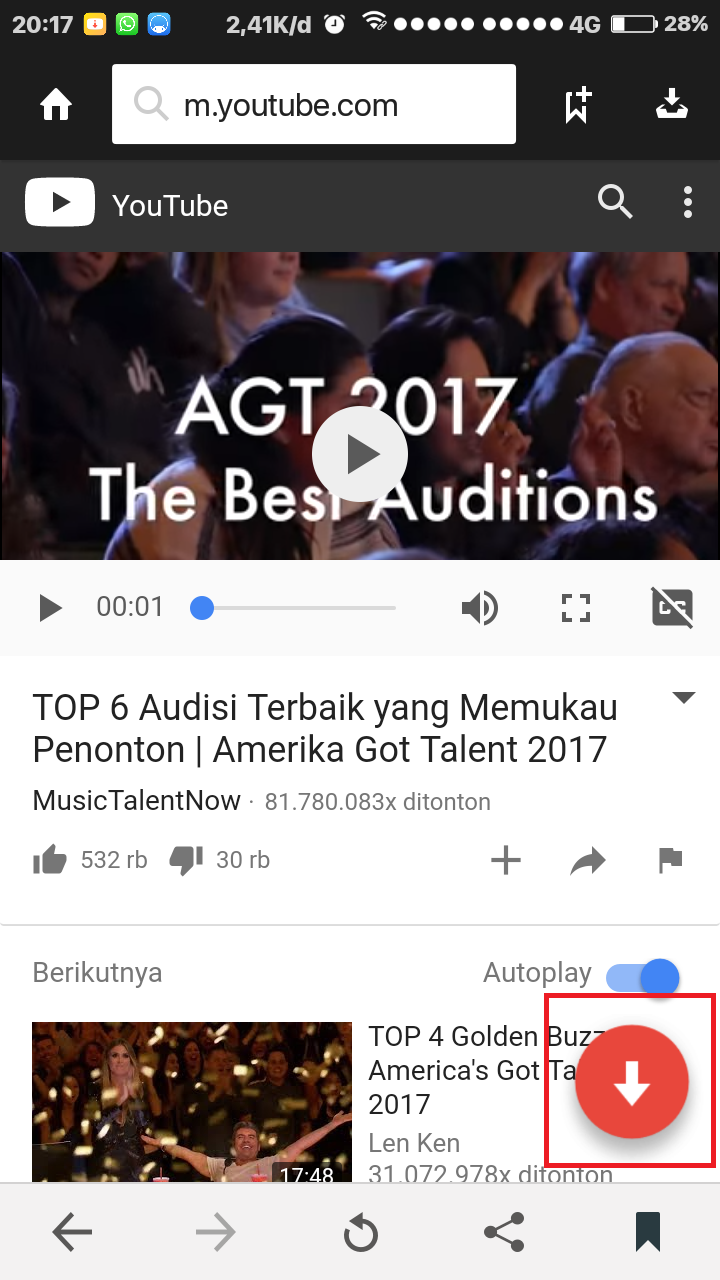Tap the m.youtube.com address bar
The width and height of the screenshot is (720, 1280).
coord(314,105)
